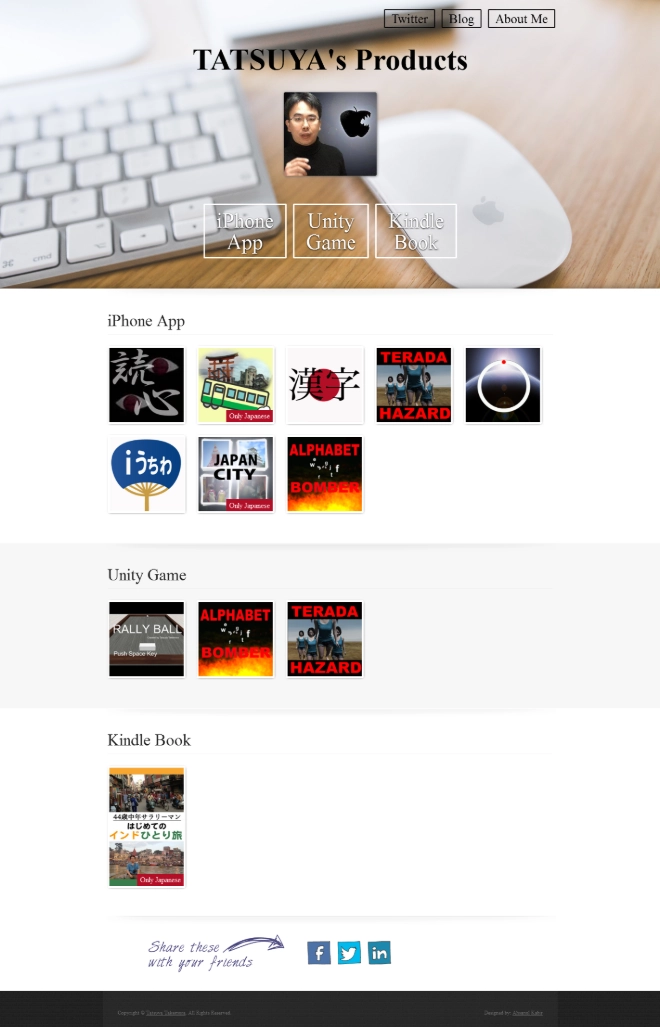Open the About Me page
660x1027 pixels.
521,19
